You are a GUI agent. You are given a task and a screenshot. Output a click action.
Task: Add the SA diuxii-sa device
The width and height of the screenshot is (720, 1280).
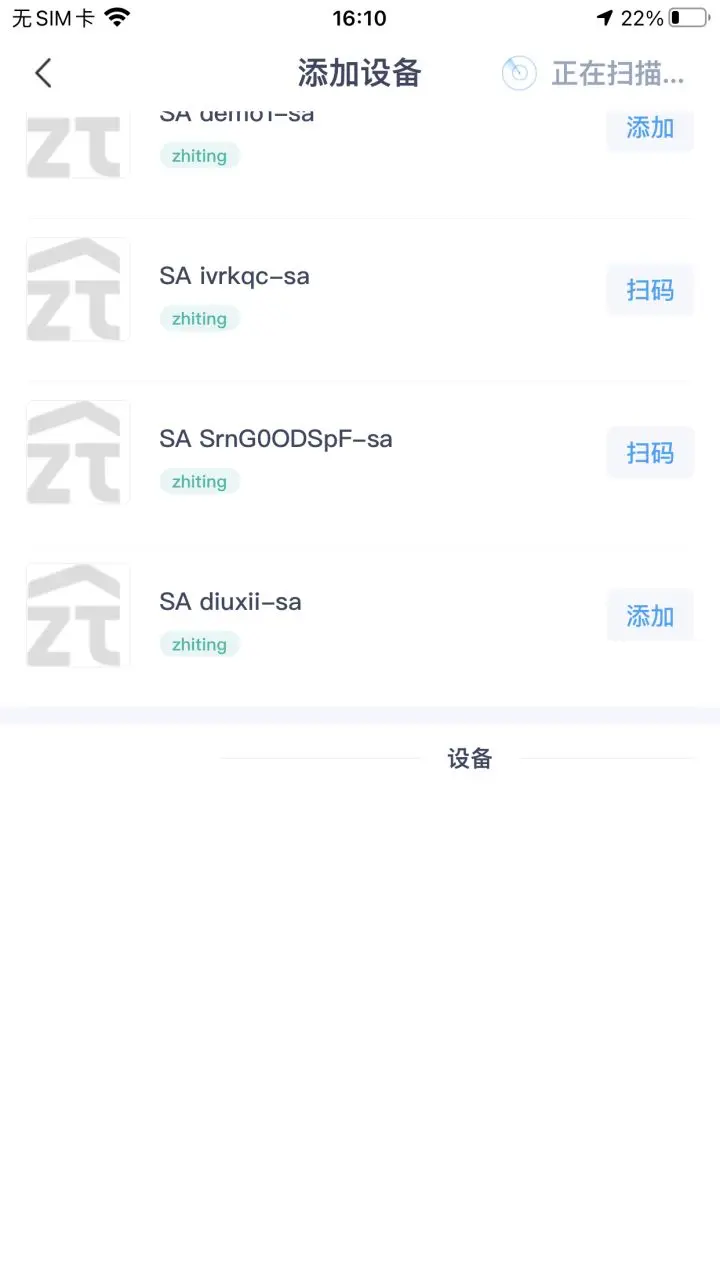click(650, 616)
